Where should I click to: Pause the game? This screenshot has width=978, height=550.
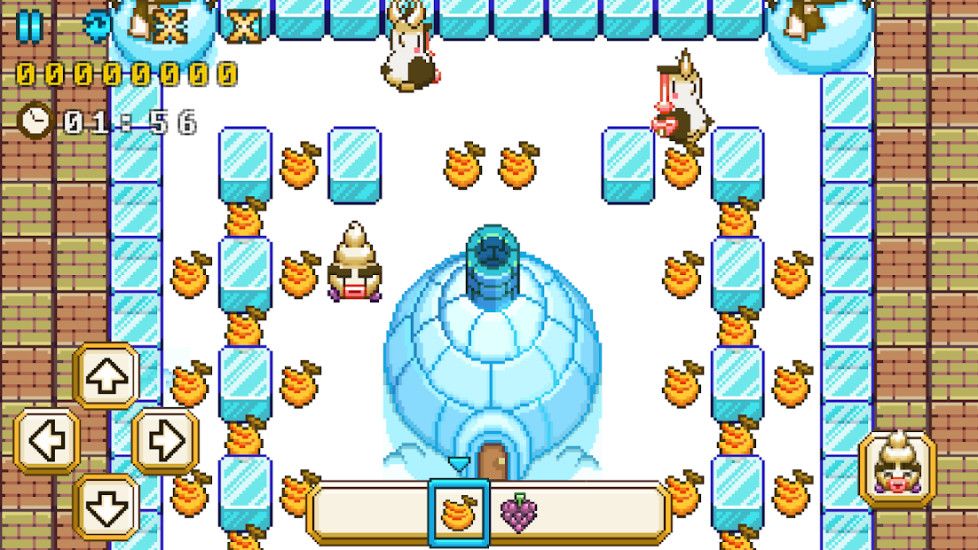click(x=30, y=25)
